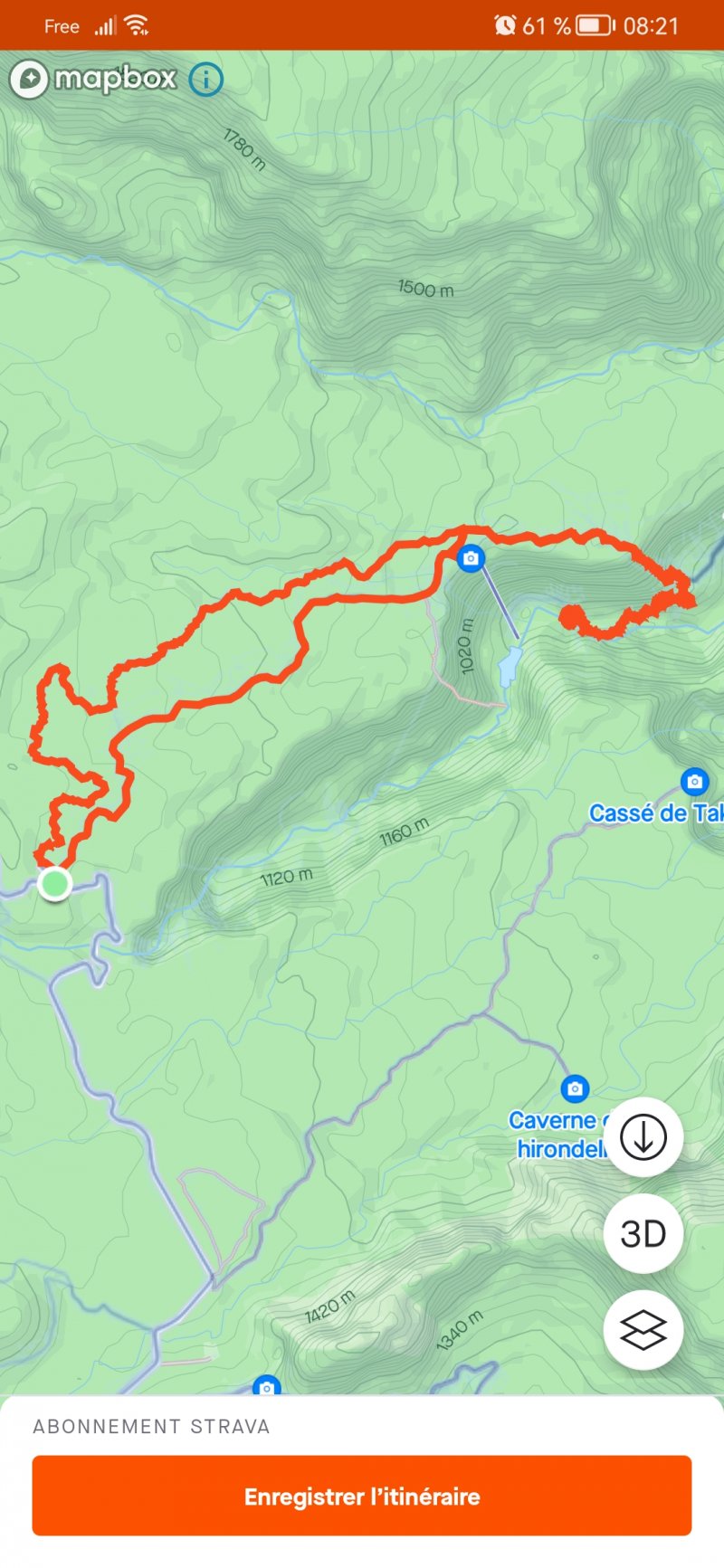Open the map layers selector
The image size is (724, 1568).
pos(643,1330)
